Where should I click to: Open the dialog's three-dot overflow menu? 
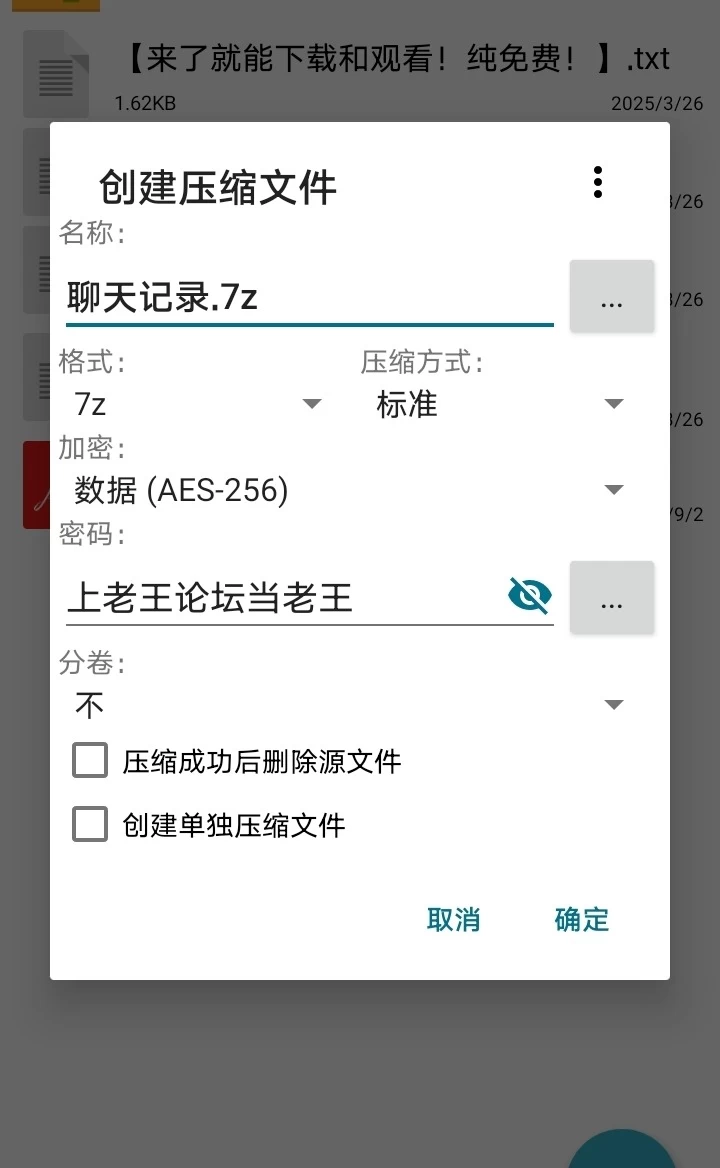point(597,182)
